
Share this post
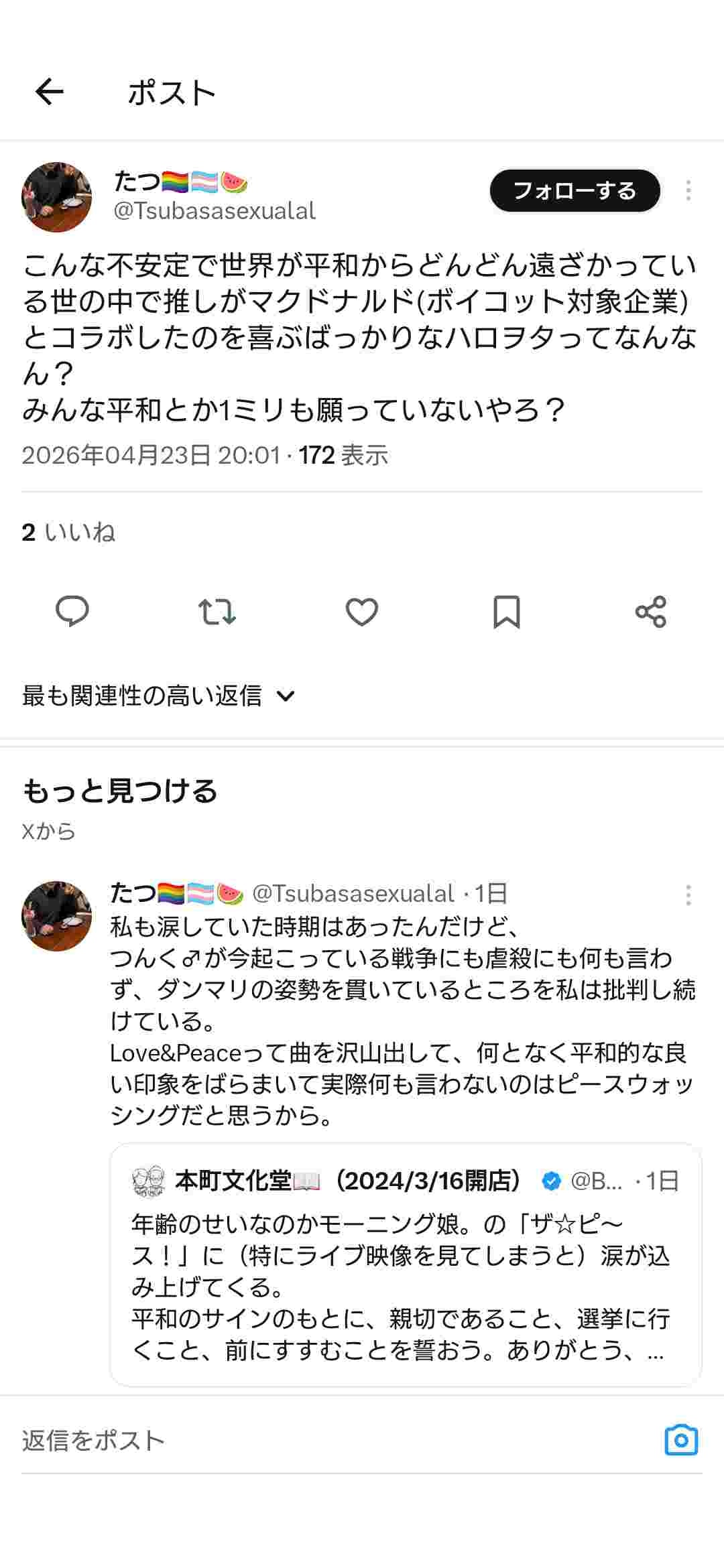[x=650, y=611]
